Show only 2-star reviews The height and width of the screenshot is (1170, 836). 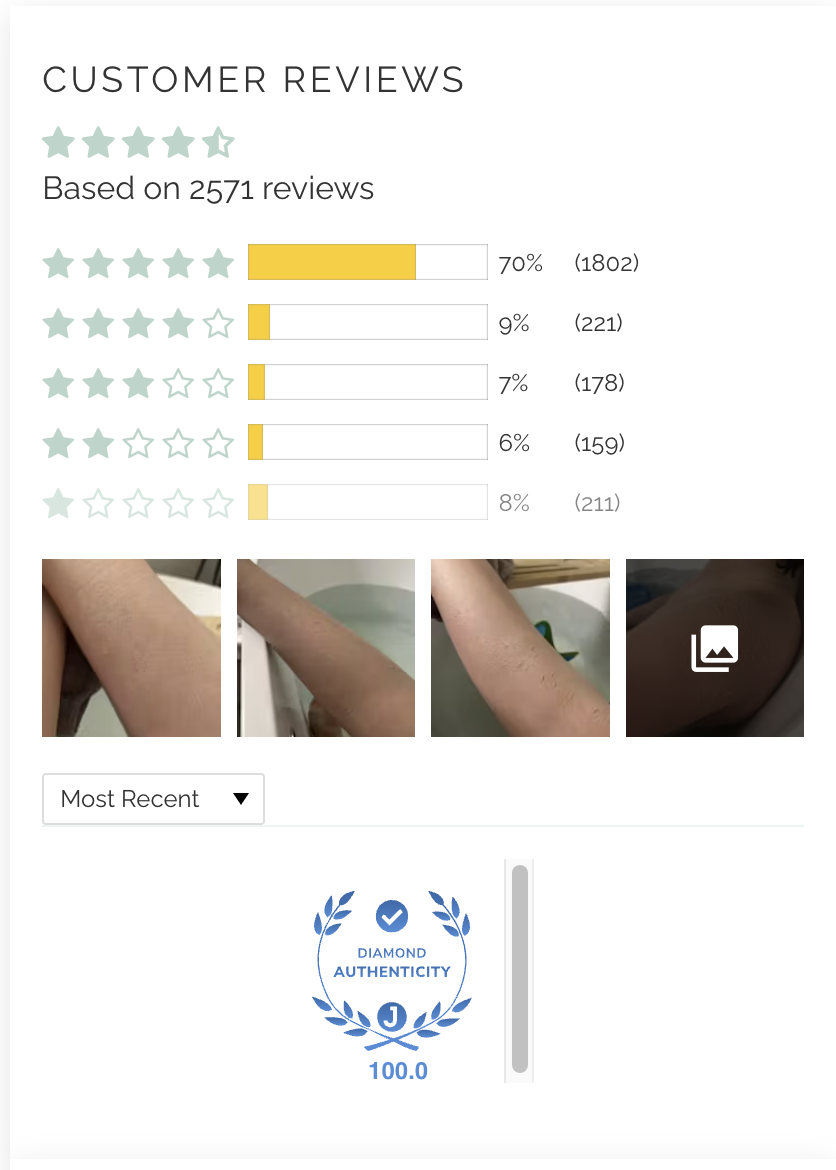click(x=367, y=443)
